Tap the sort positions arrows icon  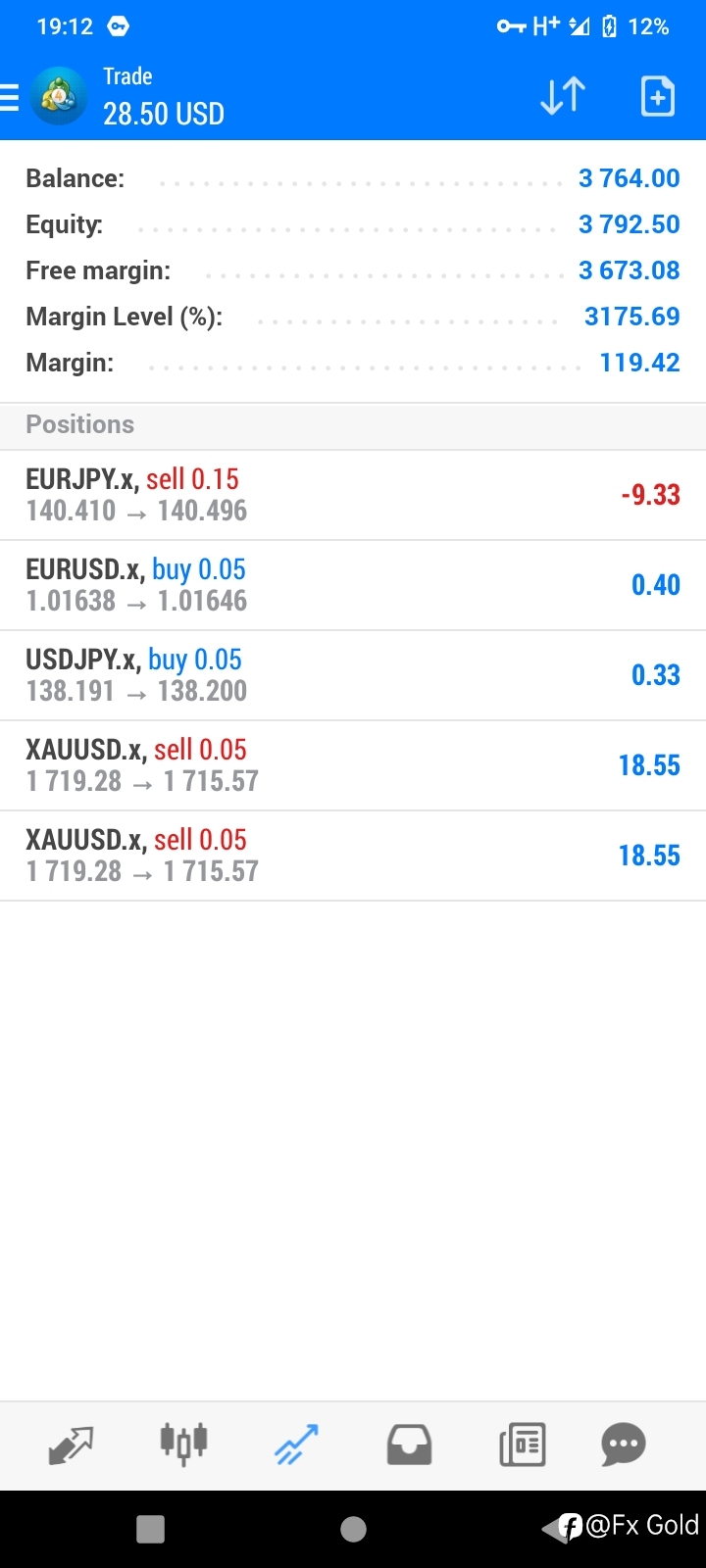tap(563, 96)
